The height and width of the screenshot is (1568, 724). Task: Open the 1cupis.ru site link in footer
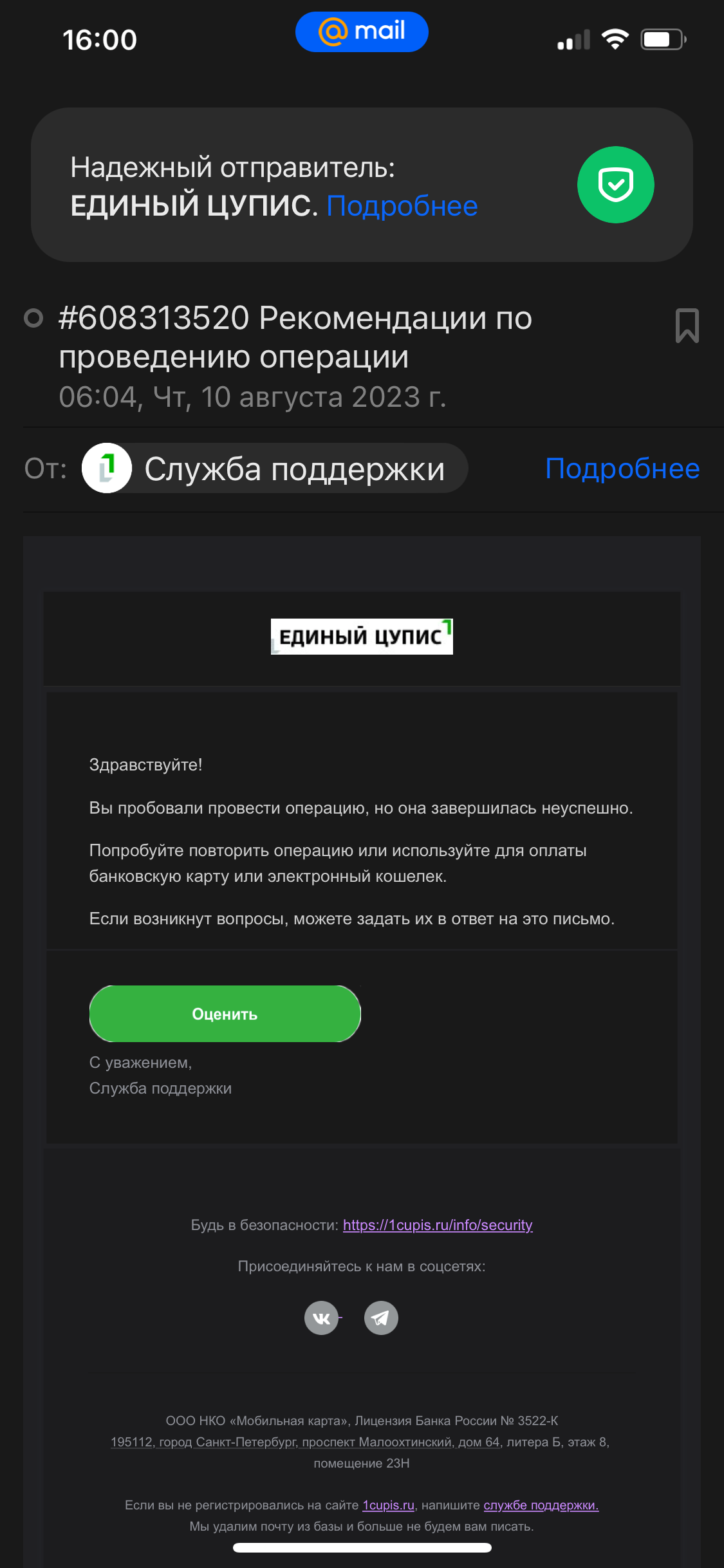[388, 1506]
